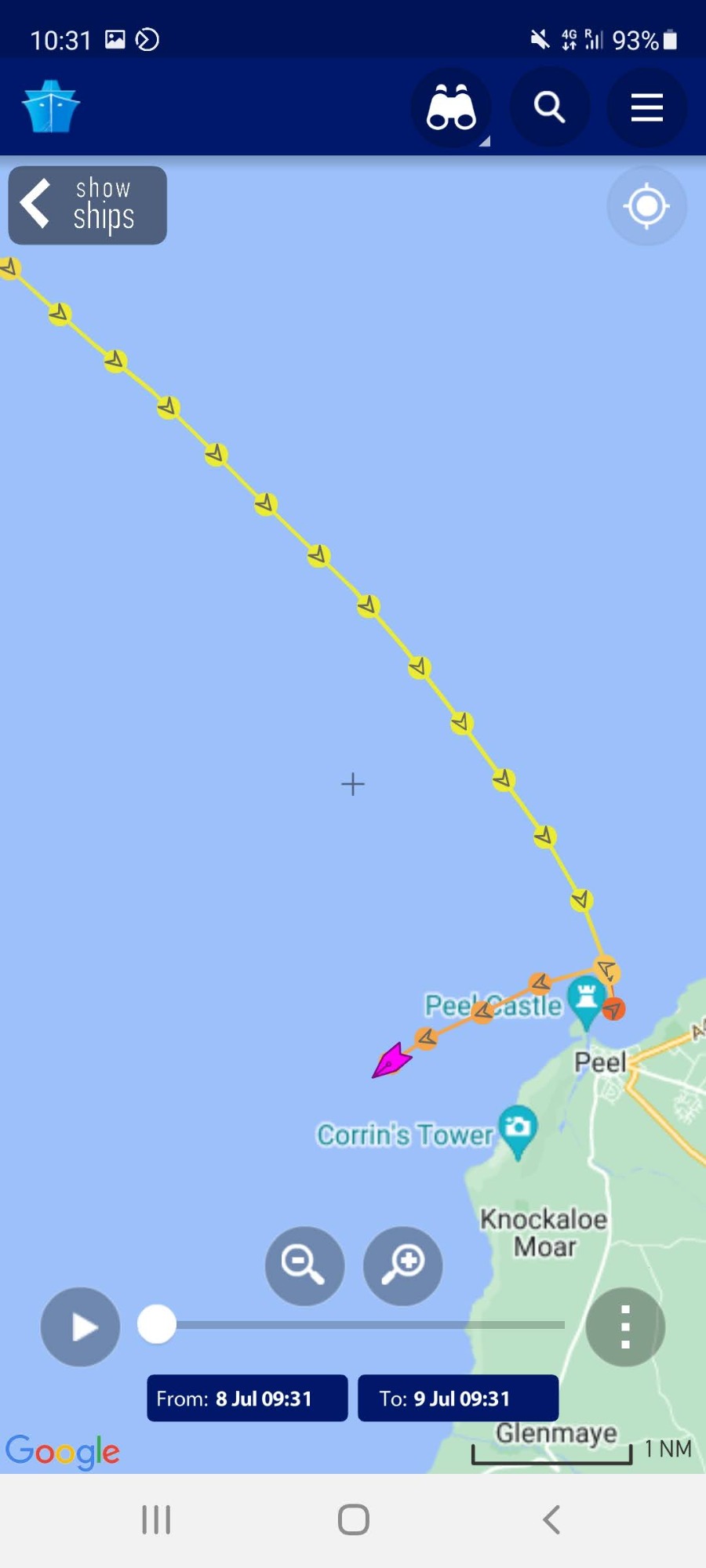Tap the track playback slider handle
The width and height of the screenshot is (706, 1568).
tap(157, 1324)
